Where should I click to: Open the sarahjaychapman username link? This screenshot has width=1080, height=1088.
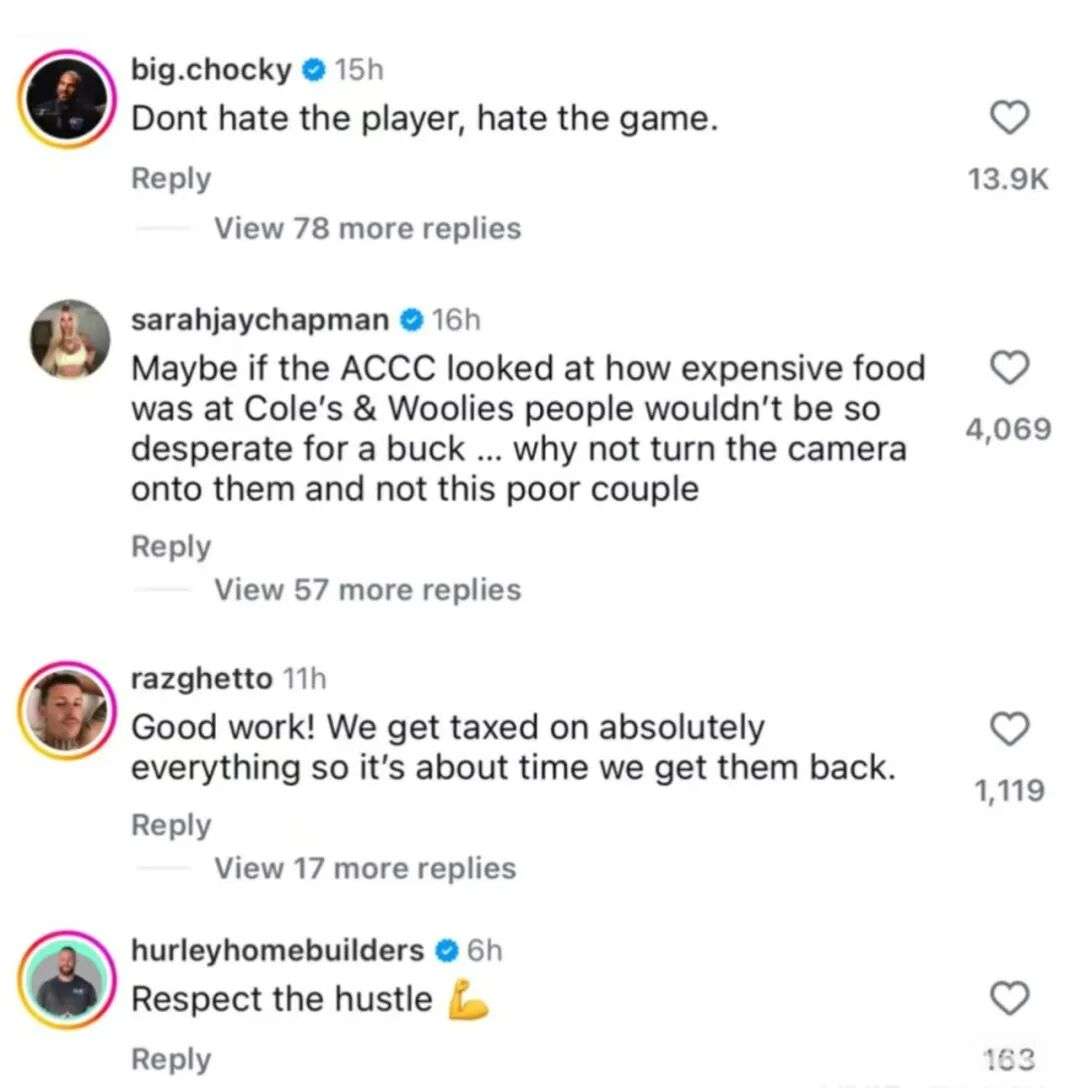pos(260,319)
